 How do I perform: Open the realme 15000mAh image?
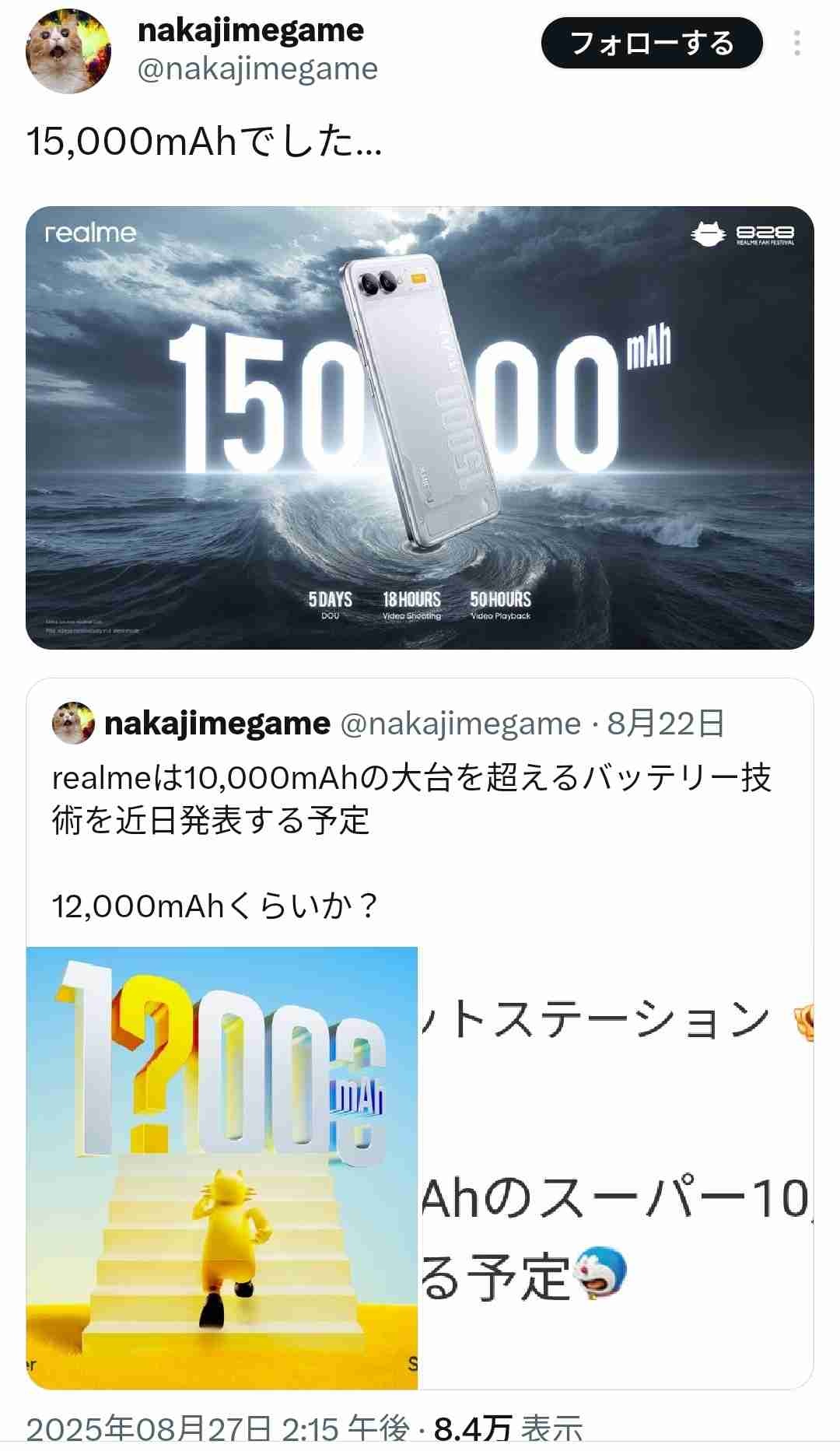point(420,427)
